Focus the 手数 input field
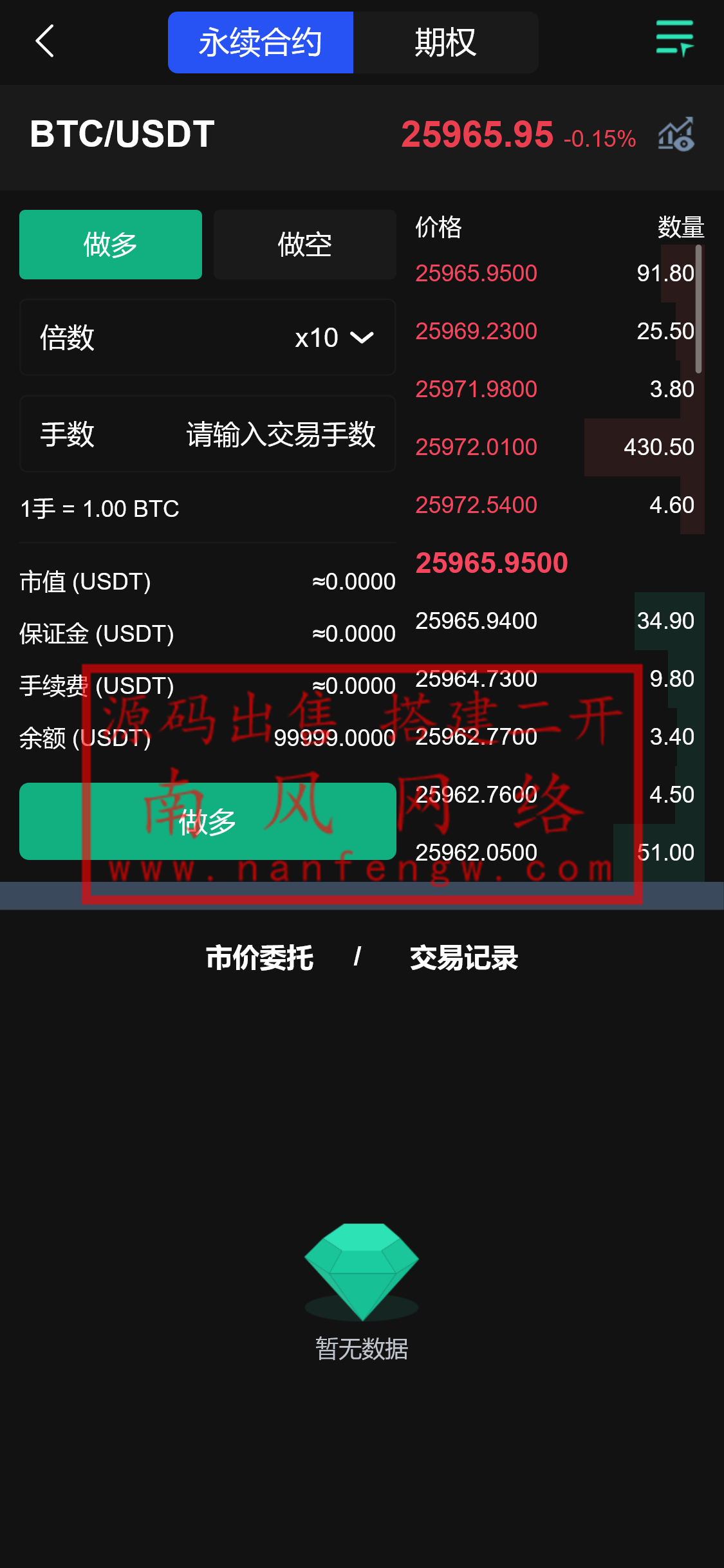The image size is (724, 1568). [280, 434]
